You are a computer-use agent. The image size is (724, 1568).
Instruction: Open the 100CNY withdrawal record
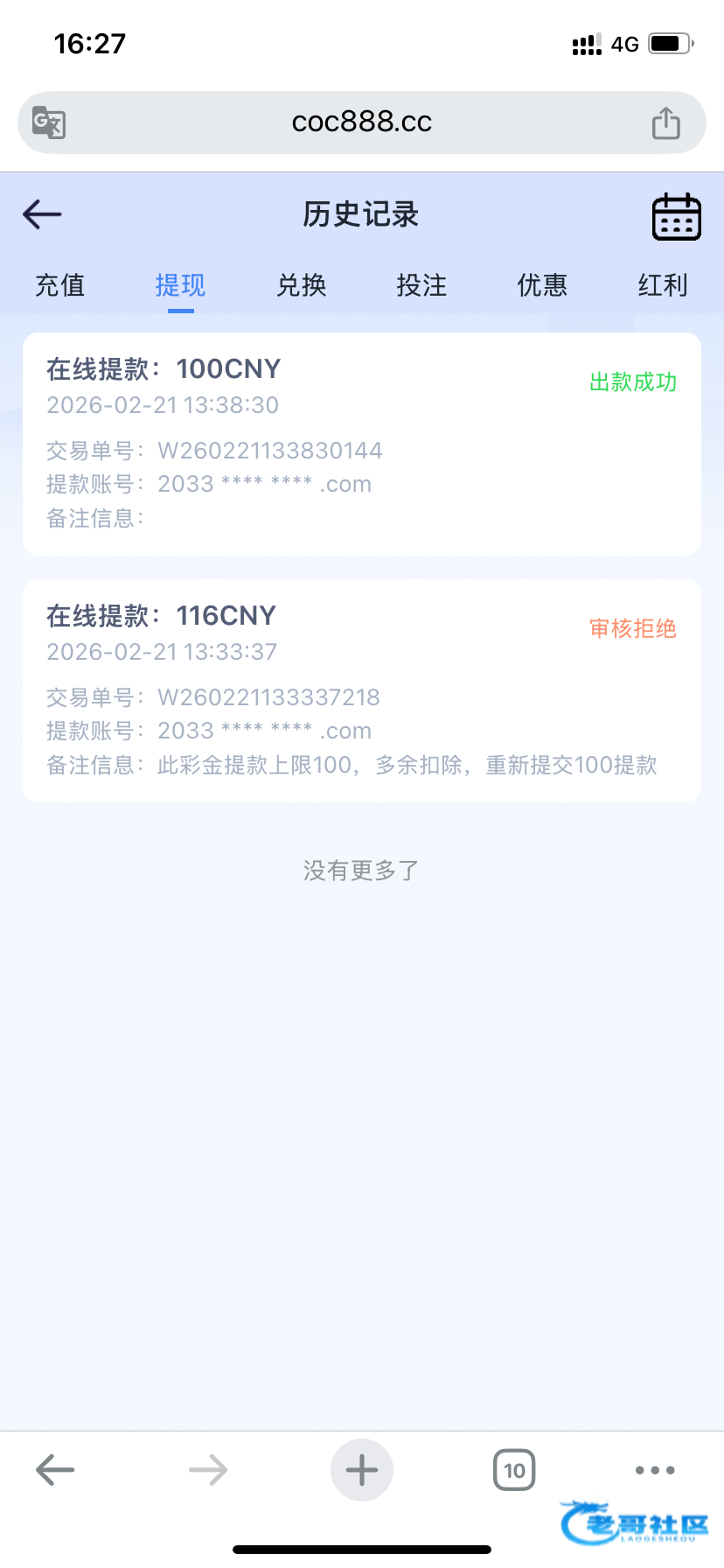tap(361, 444)
